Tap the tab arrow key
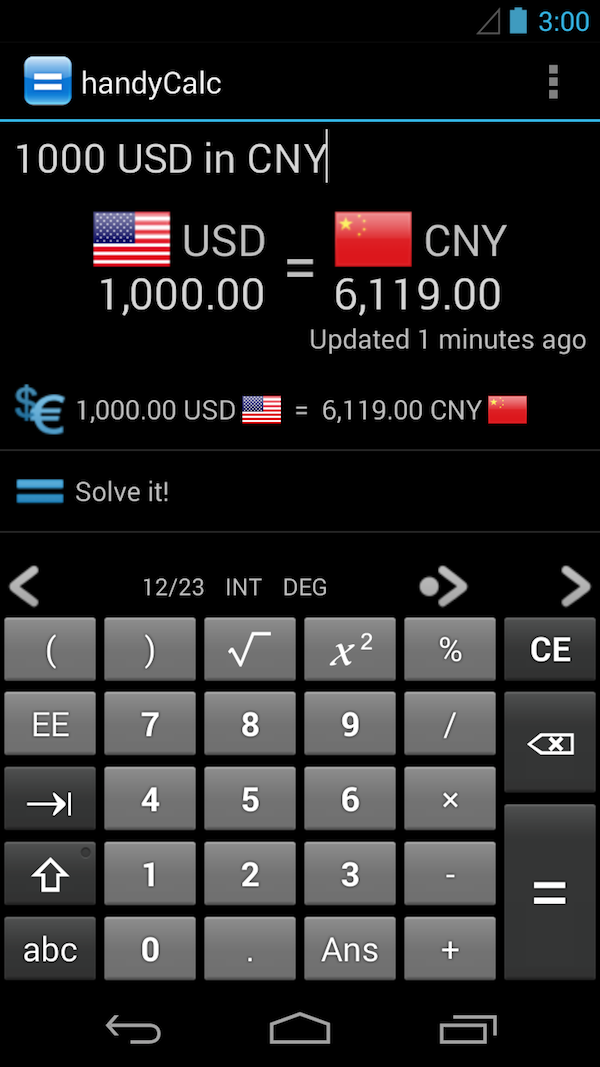Image resolution: width=600 pixels, height=1067 pixels. [x=50, y=800]
